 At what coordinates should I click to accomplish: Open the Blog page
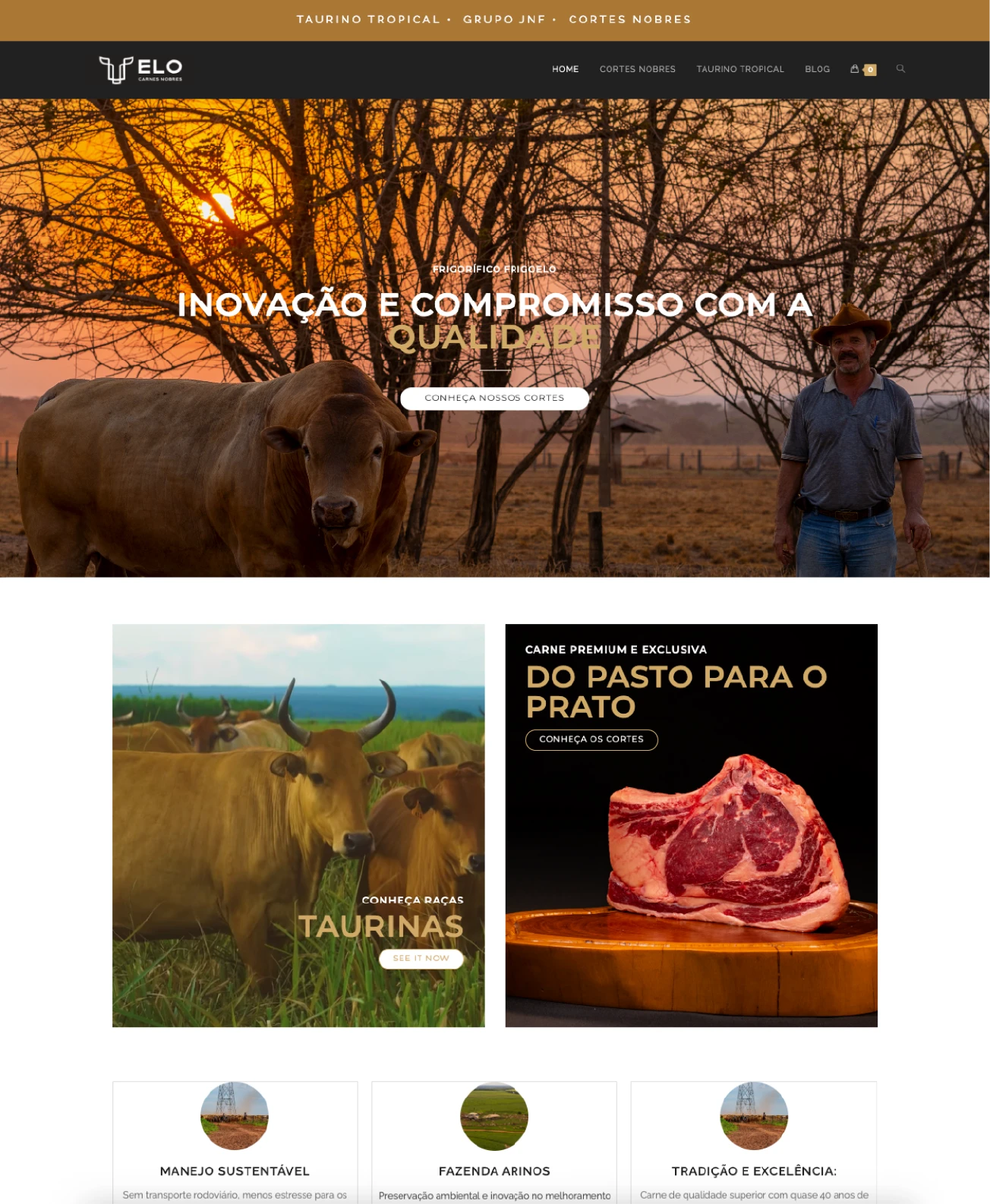coord(817,69)
